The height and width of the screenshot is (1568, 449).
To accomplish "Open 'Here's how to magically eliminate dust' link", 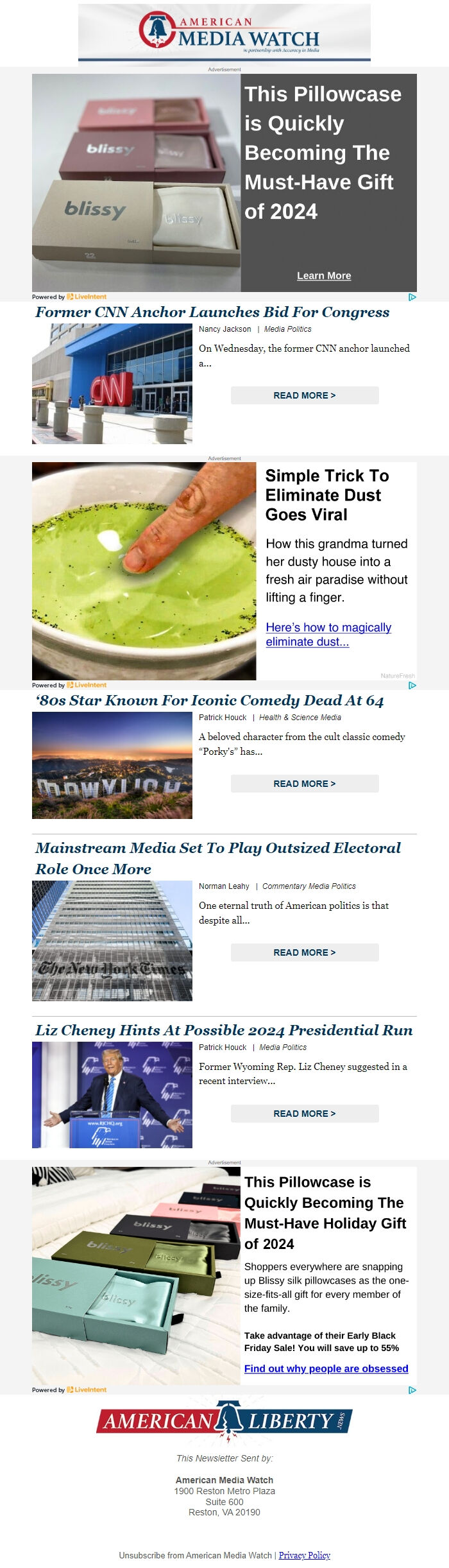I will [328, 634].
